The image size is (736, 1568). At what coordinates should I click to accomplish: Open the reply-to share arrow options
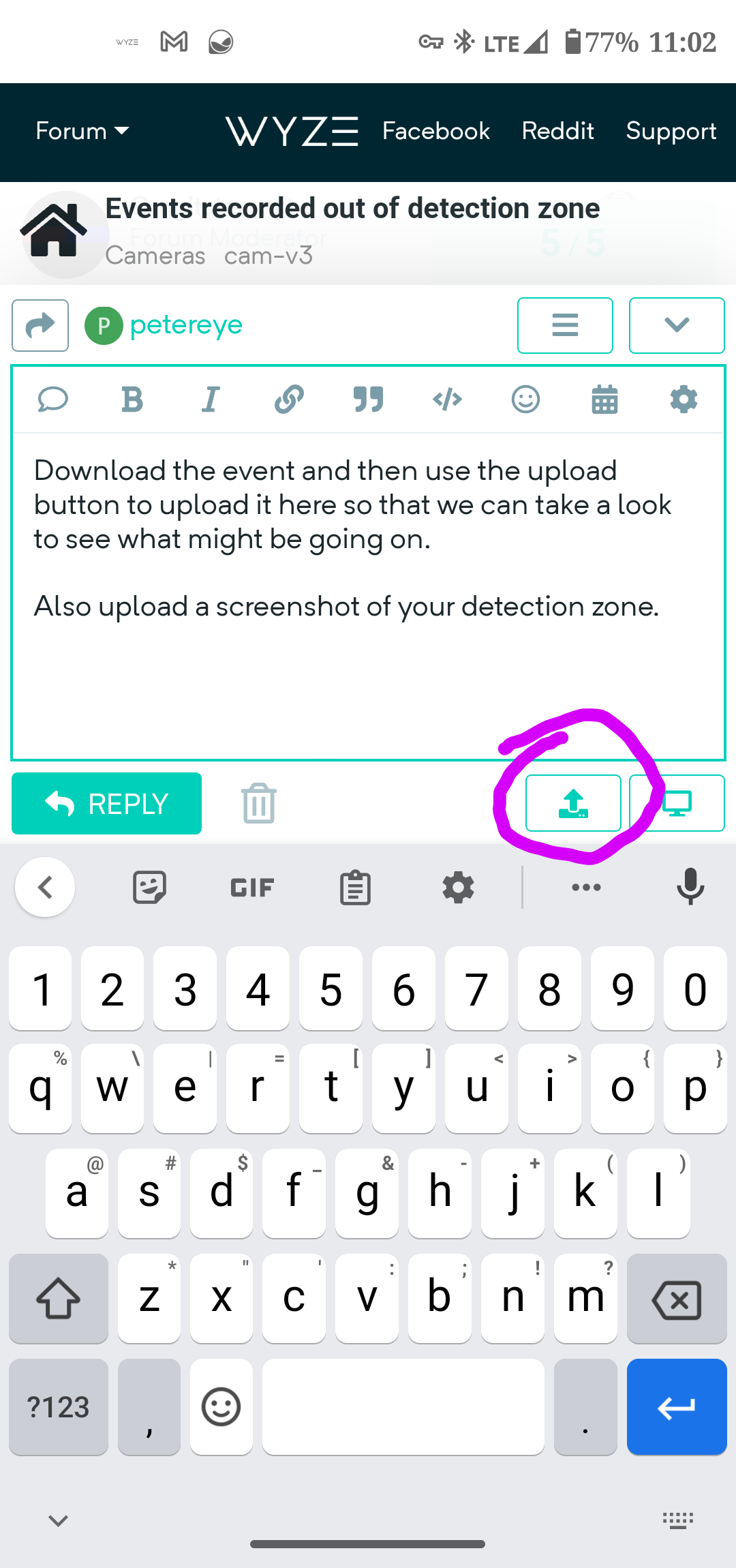(x=40, y=325)
